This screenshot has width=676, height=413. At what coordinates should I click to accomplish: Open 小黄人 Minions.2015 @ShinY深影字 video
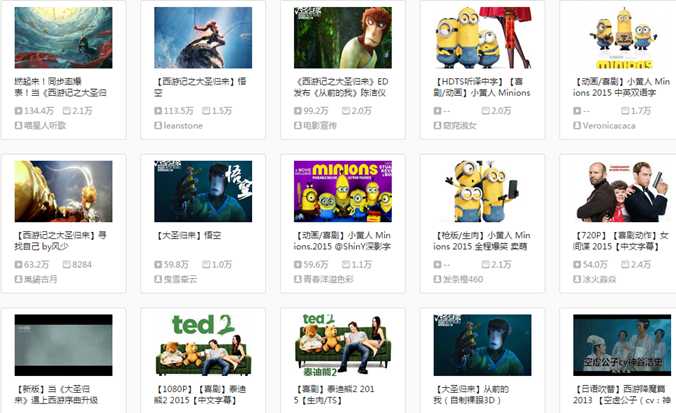click(343, 191)
